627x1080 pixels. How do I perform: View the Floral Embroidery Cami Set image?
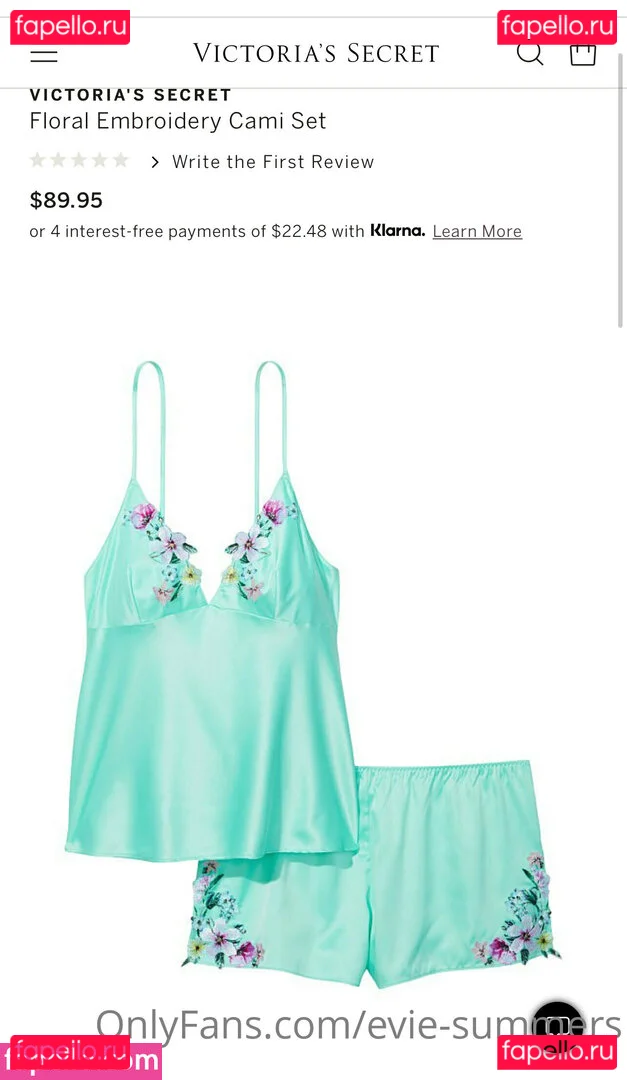coord(313,670)
